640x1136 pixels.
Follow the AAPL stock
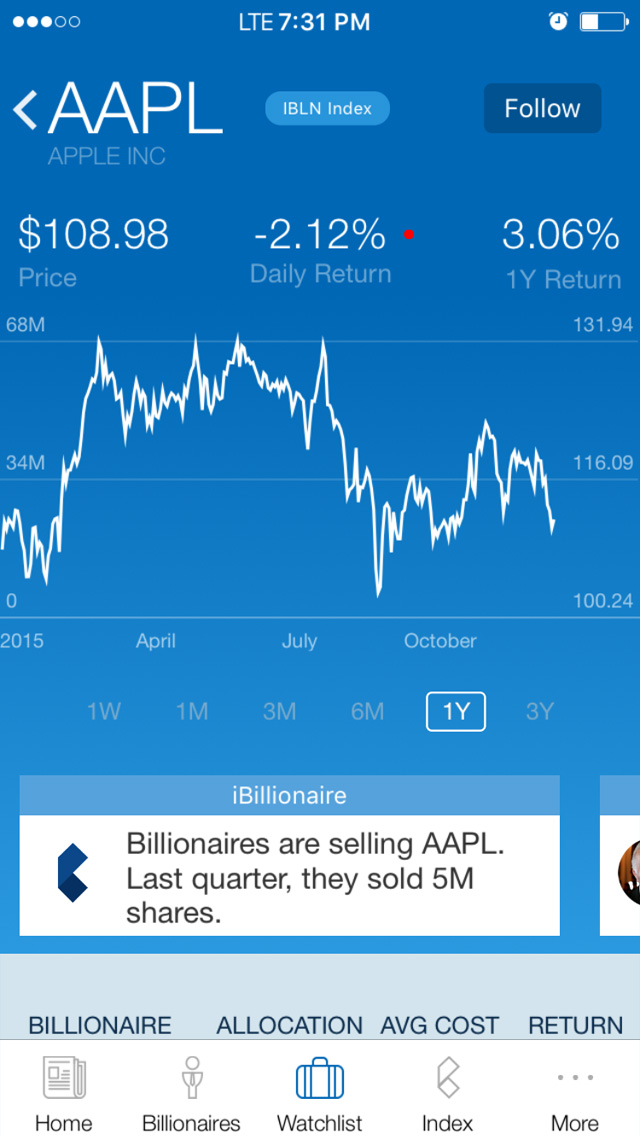pos(542,109)
